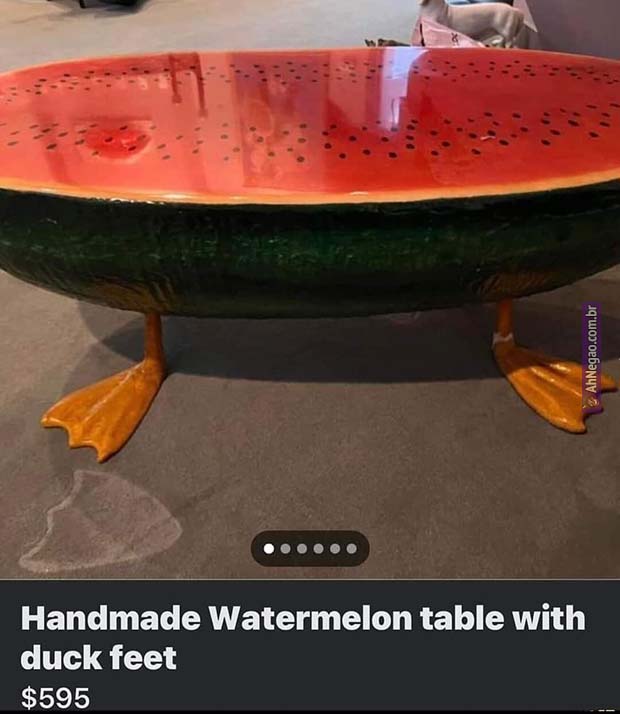Tap the photo page indicator dots
This screenshot has height=714, width=620.
pyautogui.click(x=310, y=548)
